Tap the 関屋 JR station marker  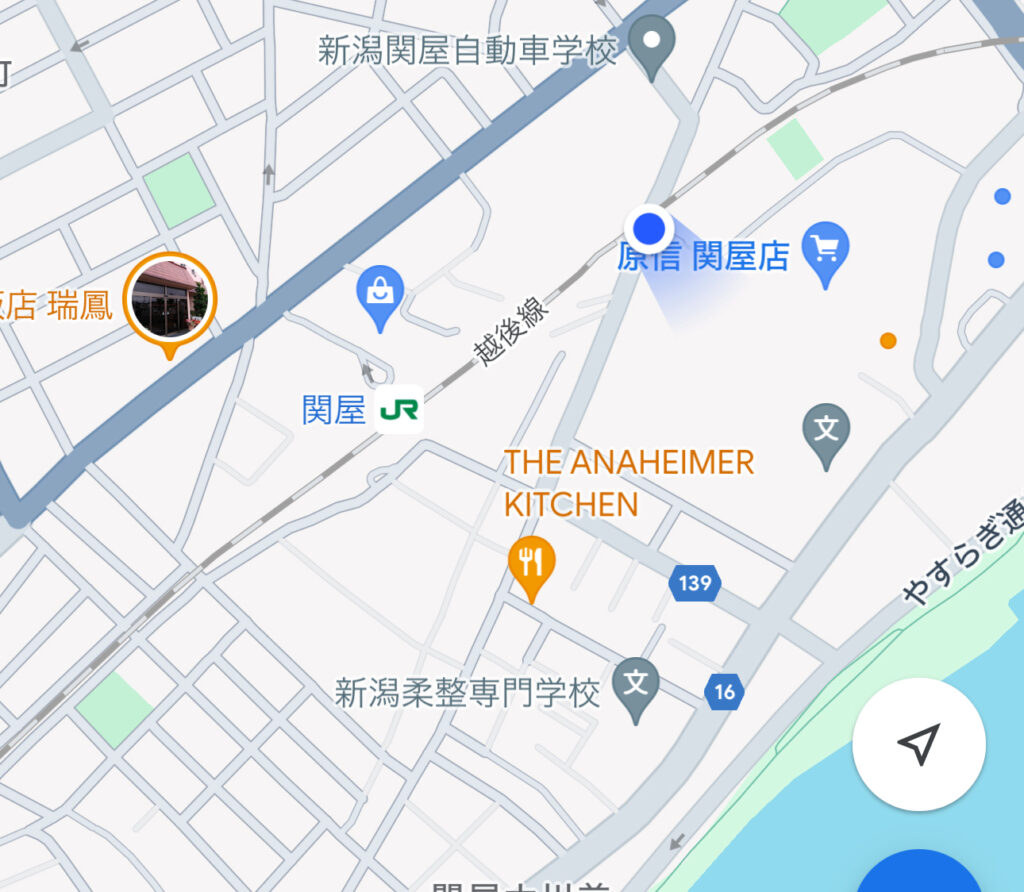tap(399, 410)
